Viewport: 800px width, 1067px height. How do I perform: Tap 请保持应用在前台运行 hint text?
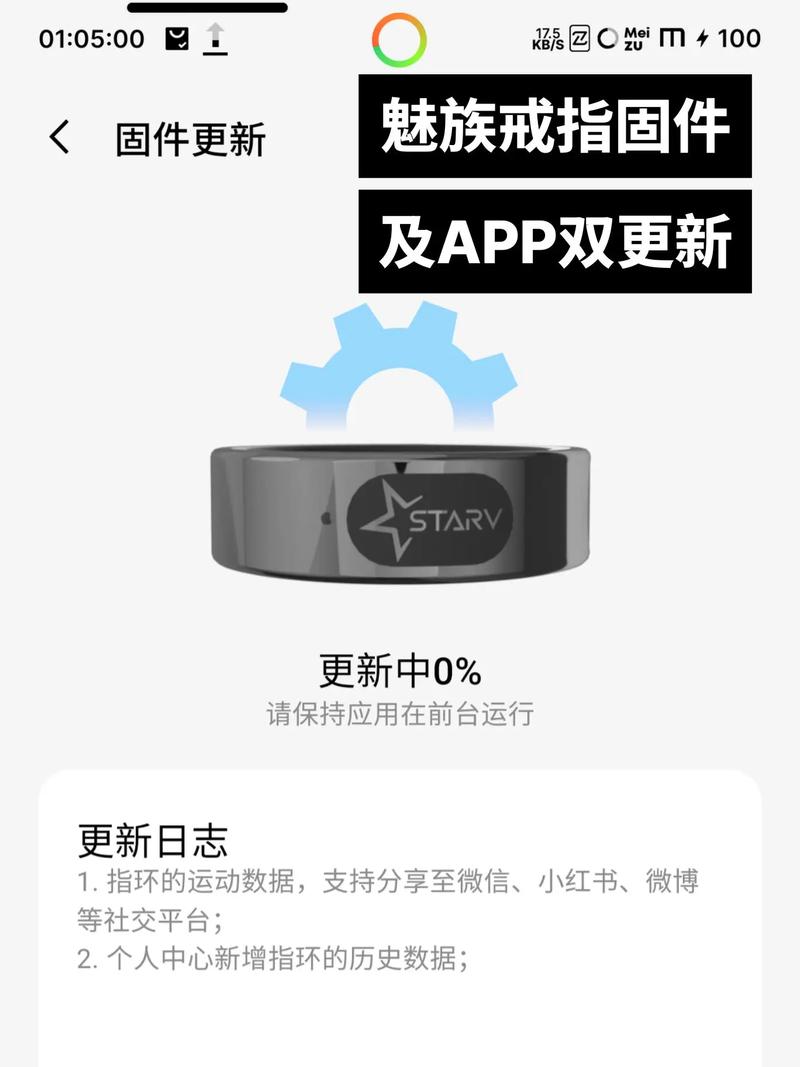click(399, 713)
